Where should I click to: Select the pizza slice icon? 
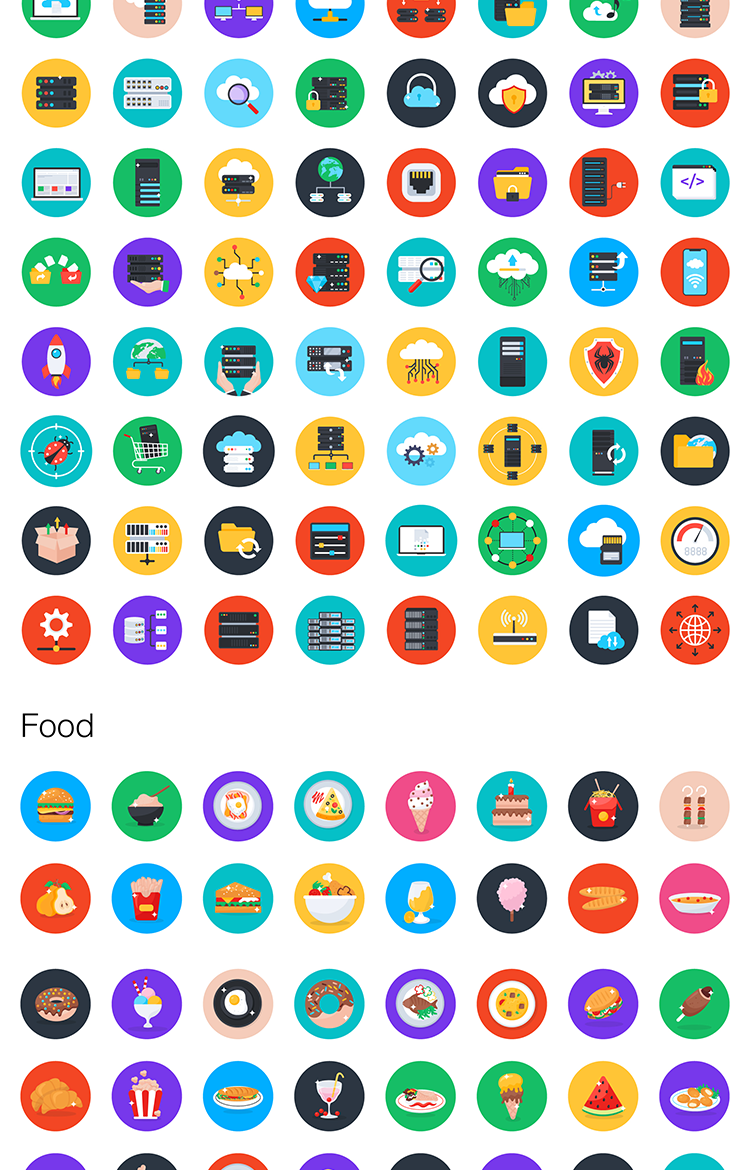[x=329, y=806]
